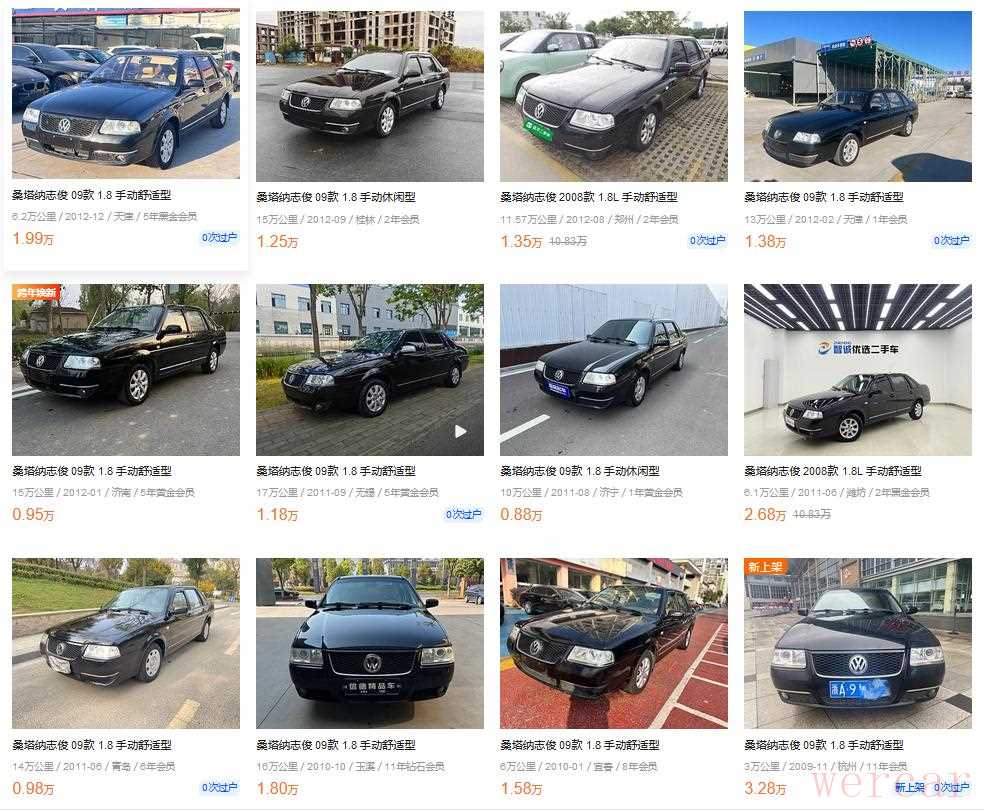Open the 1.18万 listing from 无锡
Screen dimensions: 984x810
369,370
